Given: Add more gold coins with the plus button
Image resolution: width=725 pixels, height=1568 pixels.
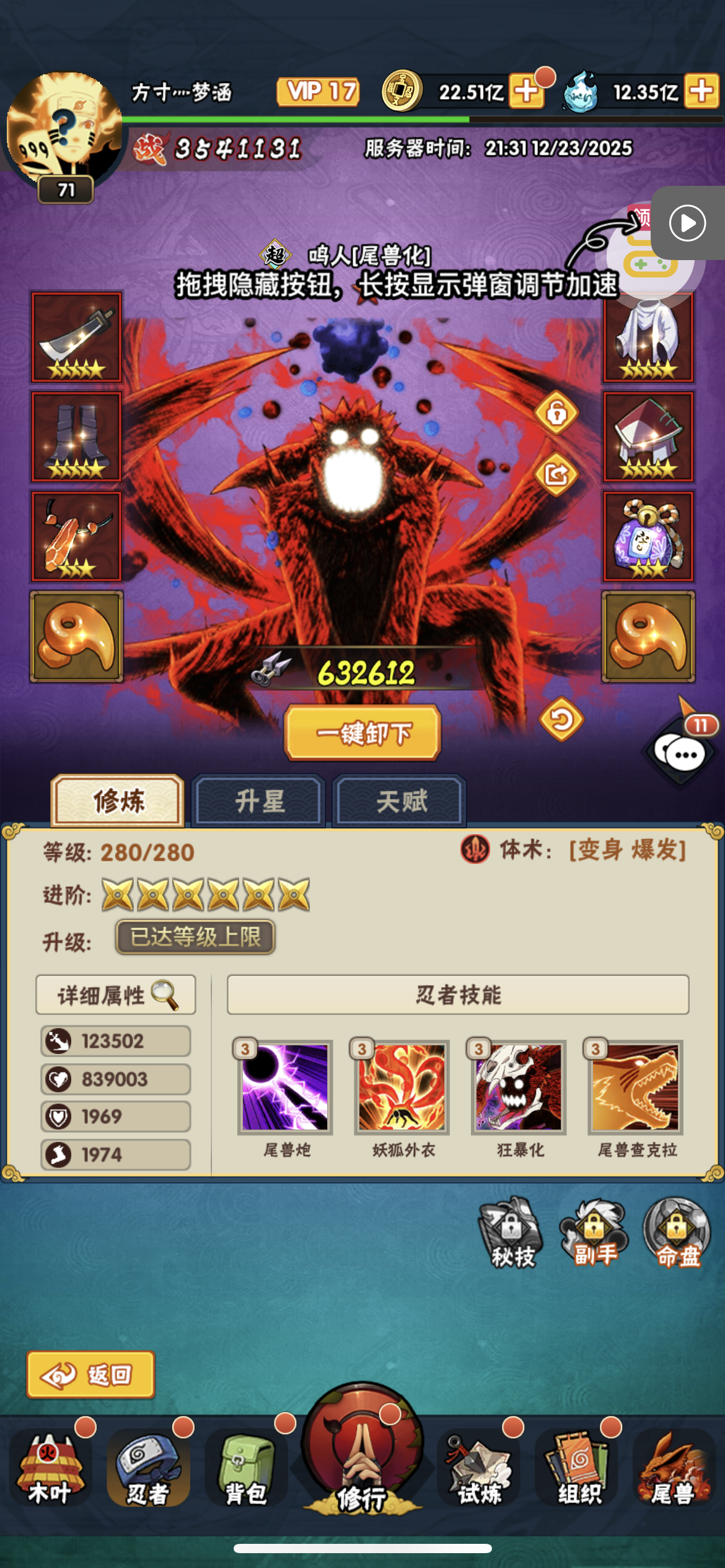Looking at the screenshot, I should click(x=526, y=92).
